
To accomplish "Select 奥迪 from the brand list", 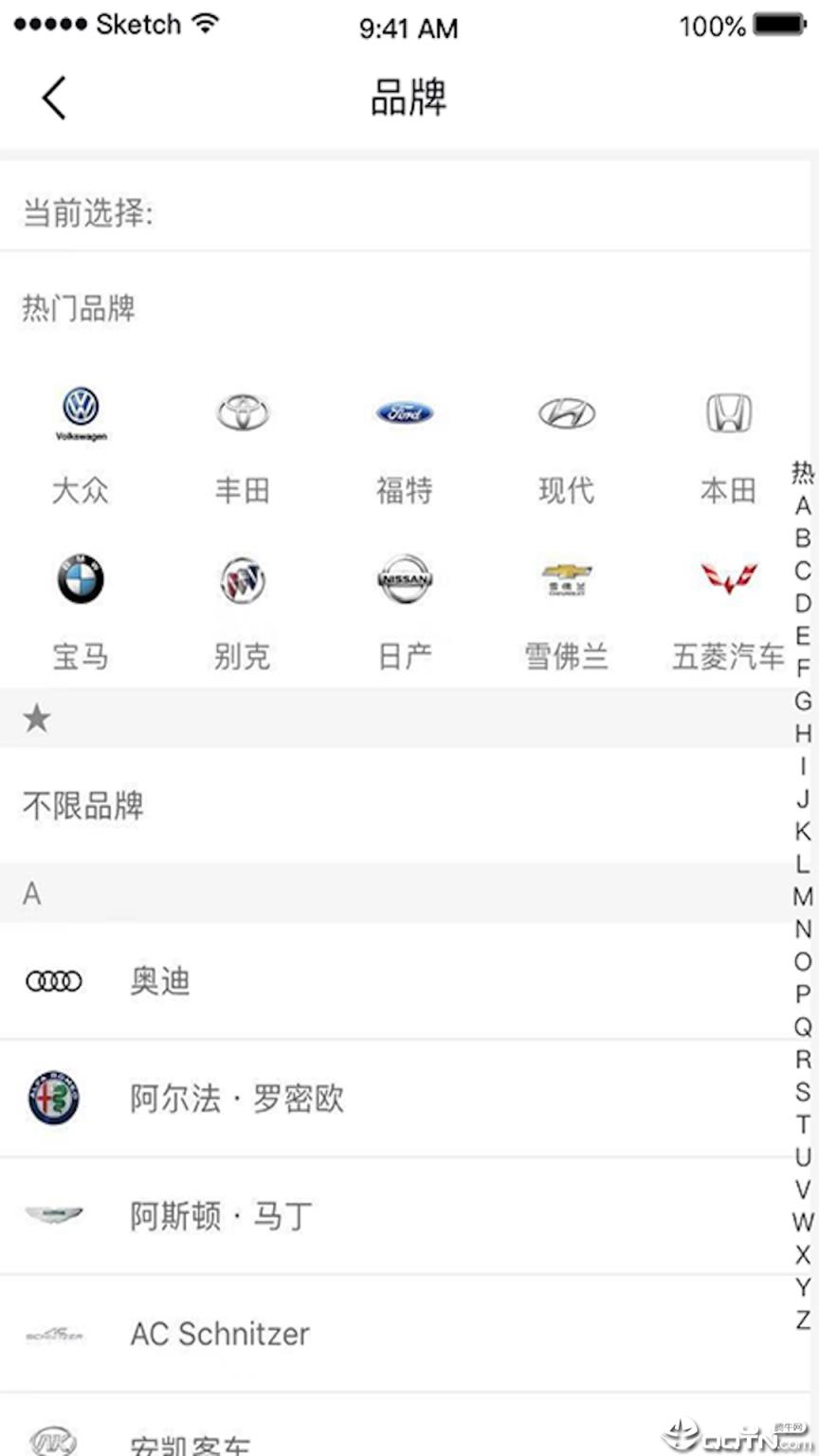I will tap(159, 982).
